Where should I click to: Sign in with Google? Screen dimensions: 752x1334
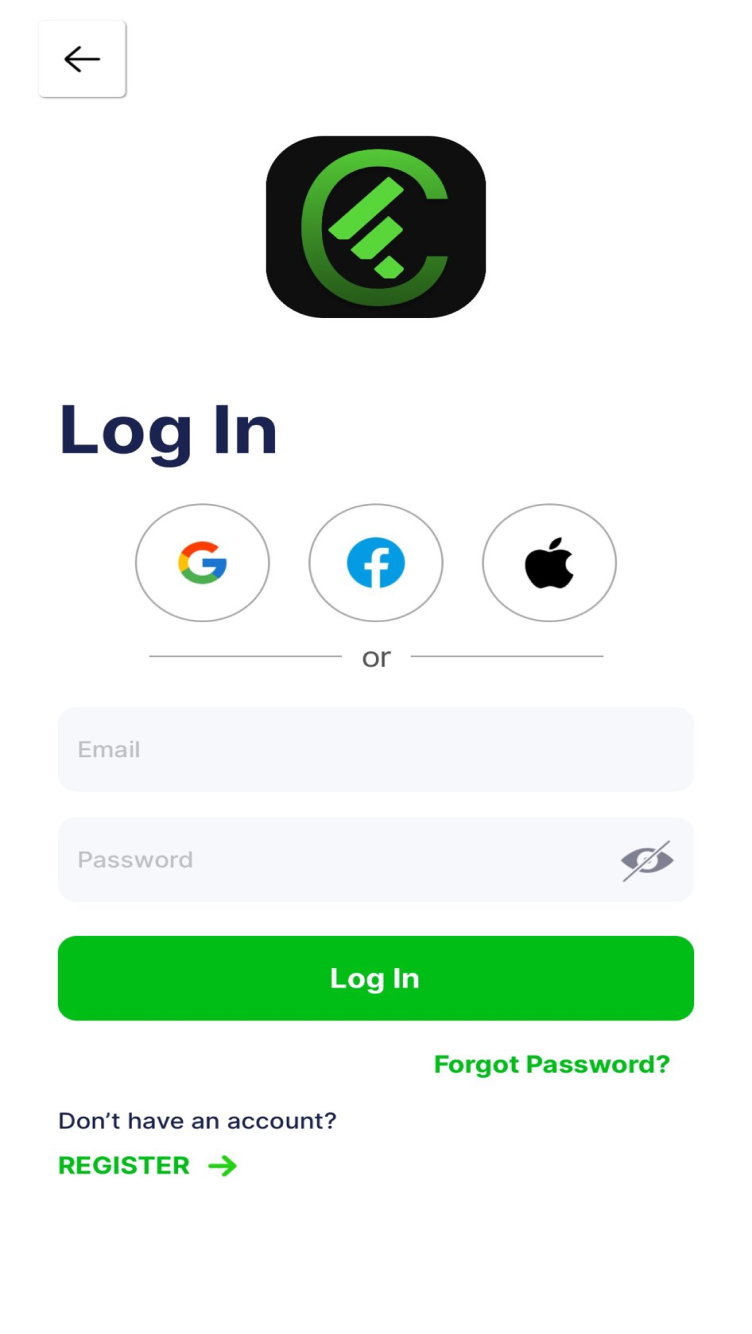click(x=202, y=563)
